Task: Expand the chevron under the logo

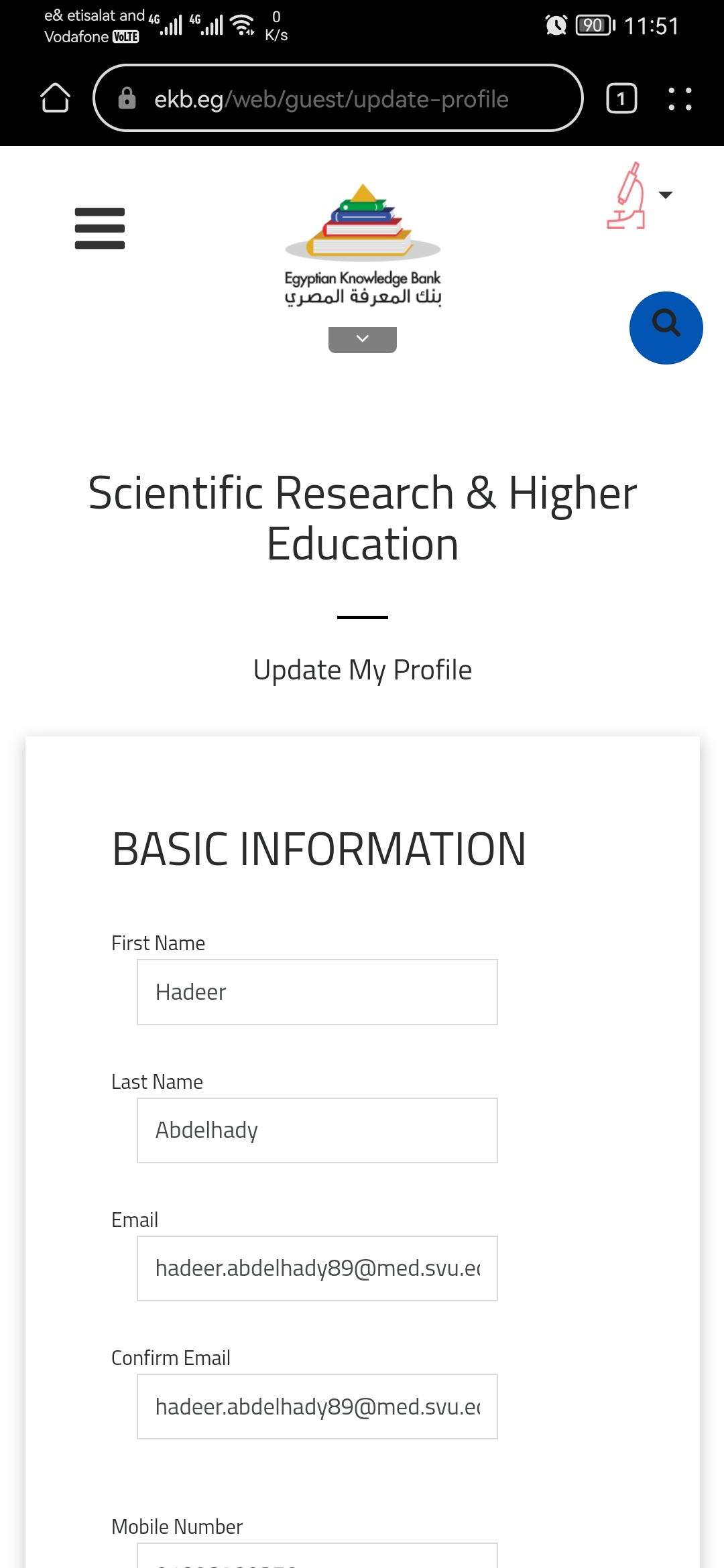Action: (x=362, y=339)
